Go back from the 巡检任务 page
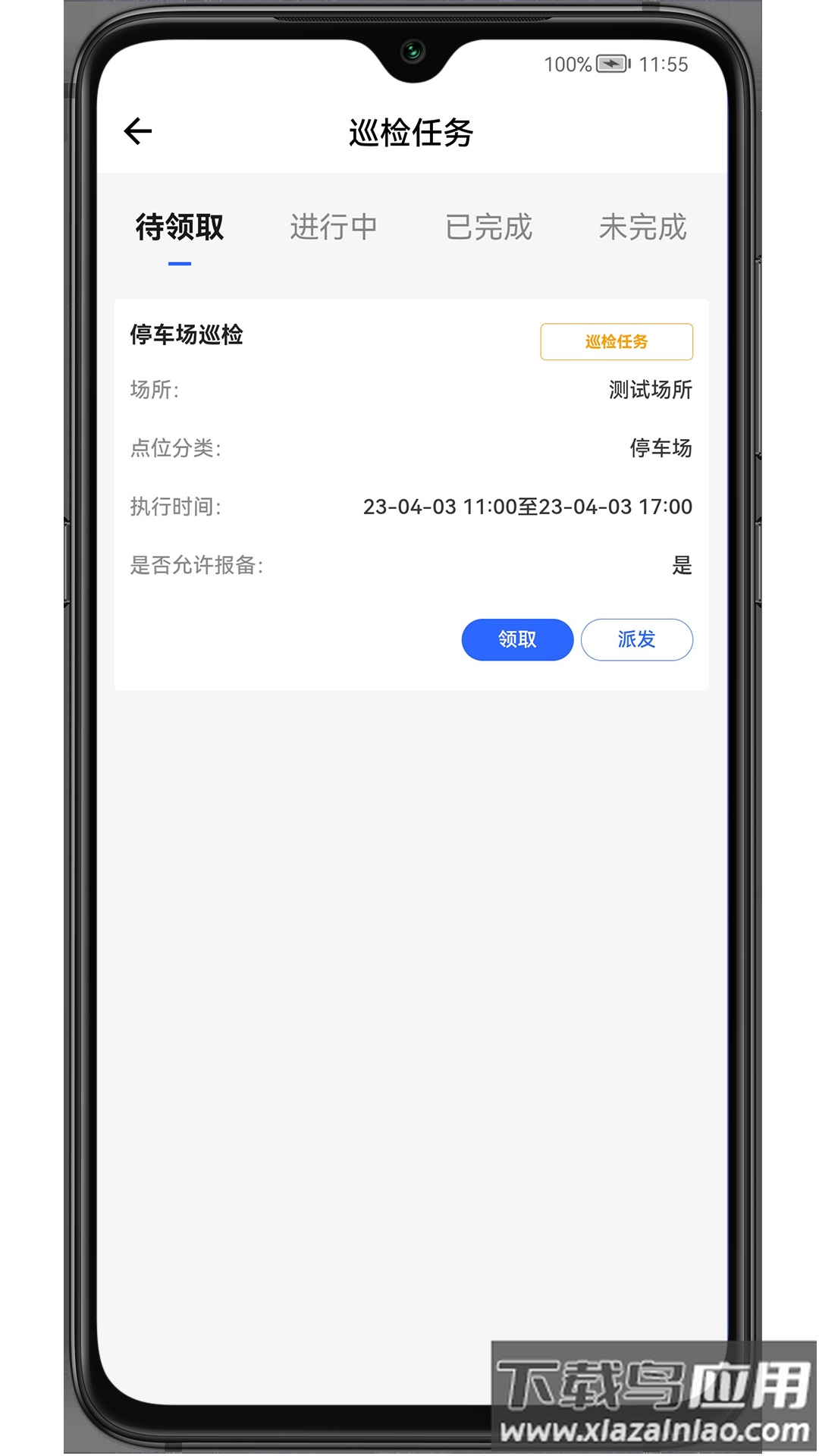 (138, 131)
